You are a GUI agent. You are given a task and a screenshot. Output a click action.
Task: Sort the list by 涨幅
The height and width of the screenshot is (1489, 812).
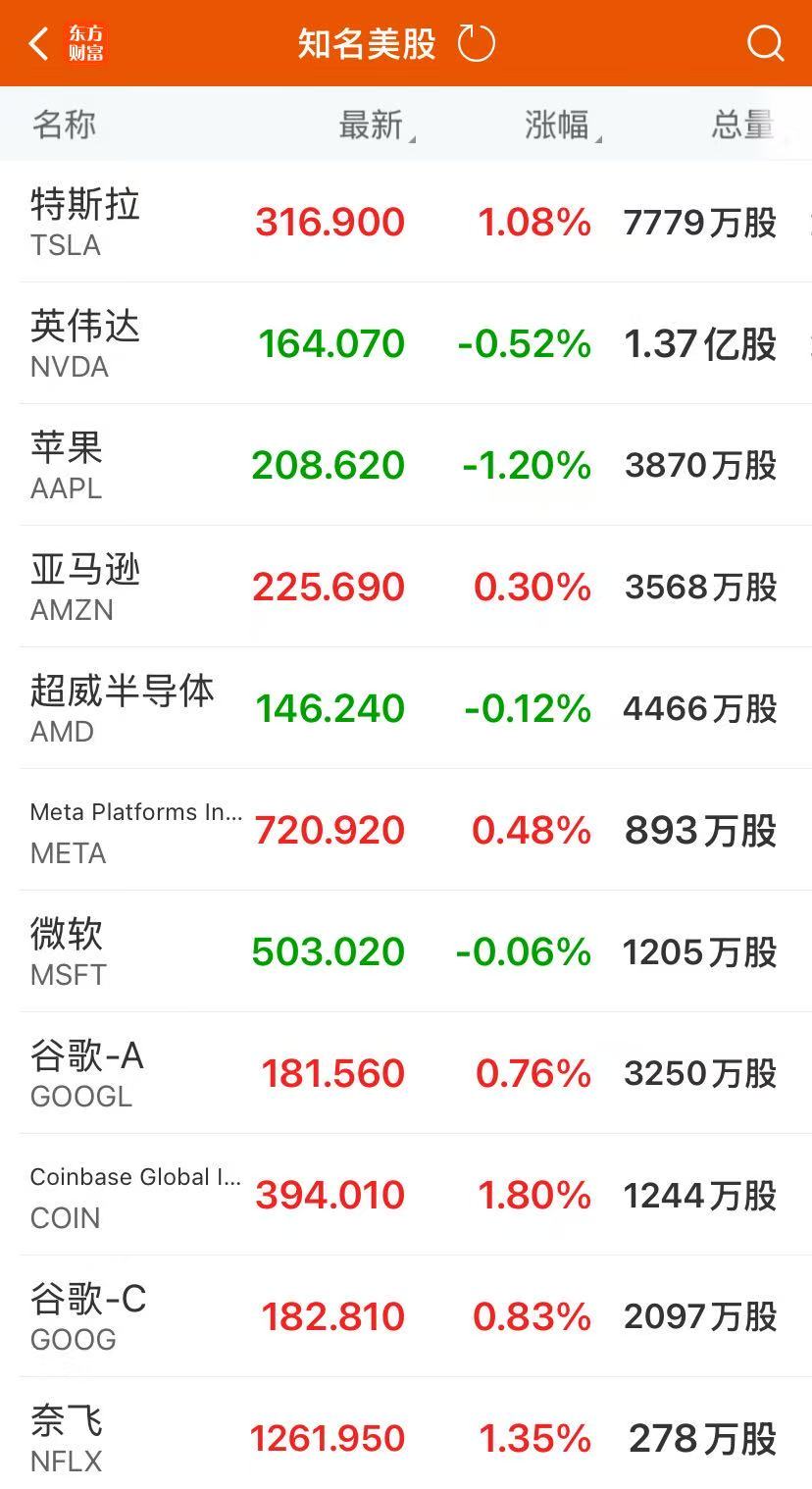(559, 126)
